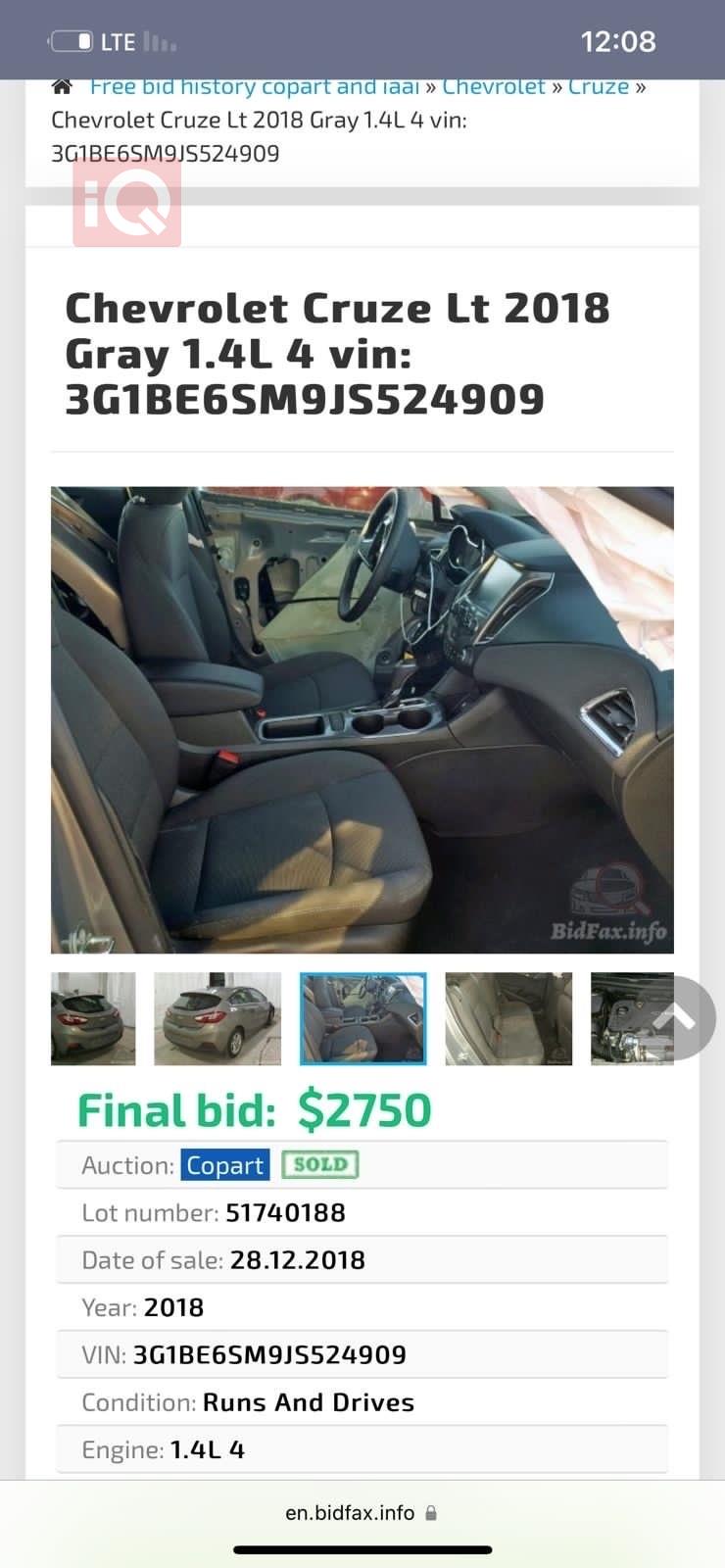Screen dimensions: 725x1568
Task: Open the Copart auction link
Action: tap(224, 1165)
